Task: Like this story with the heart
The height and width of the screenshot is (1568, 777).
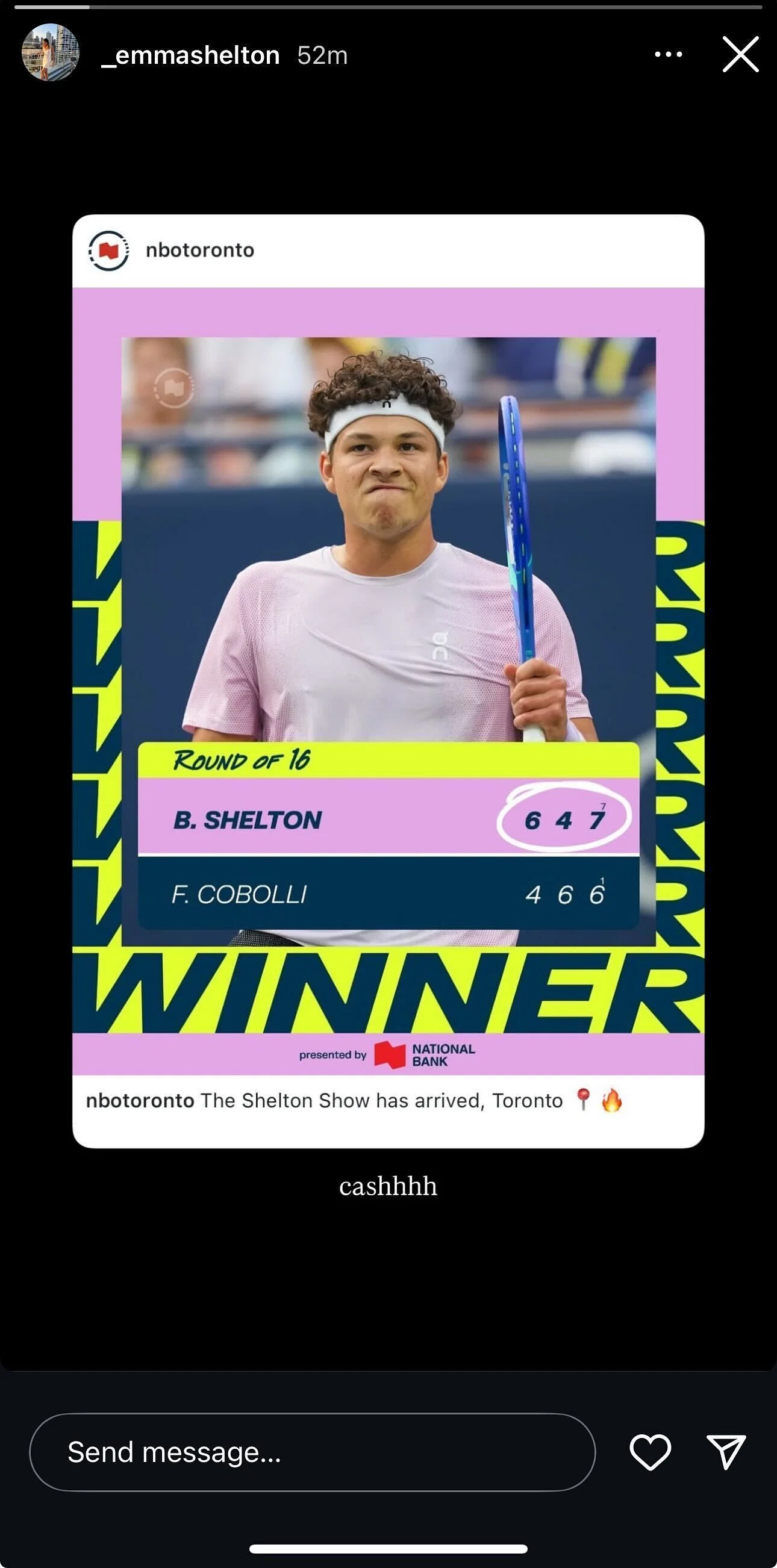Action: [650, 1452]
